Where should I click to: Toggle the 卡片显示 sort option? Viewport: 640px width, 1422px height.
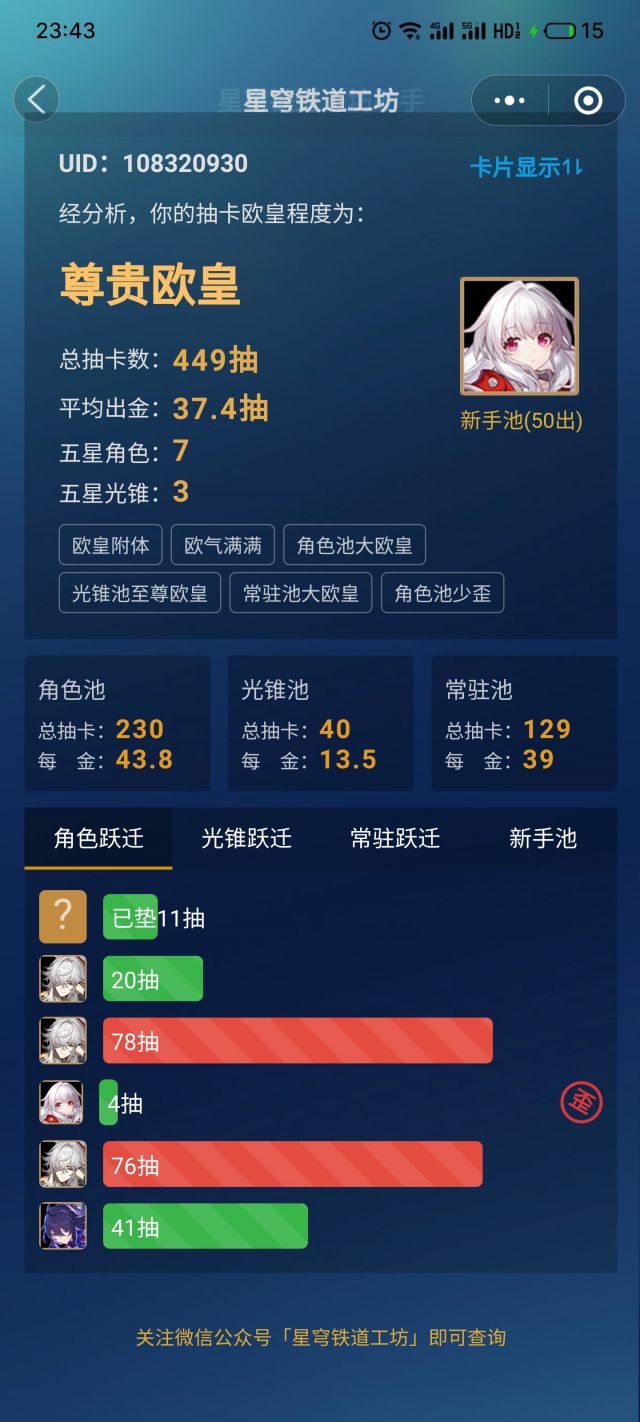coord(527,167)
